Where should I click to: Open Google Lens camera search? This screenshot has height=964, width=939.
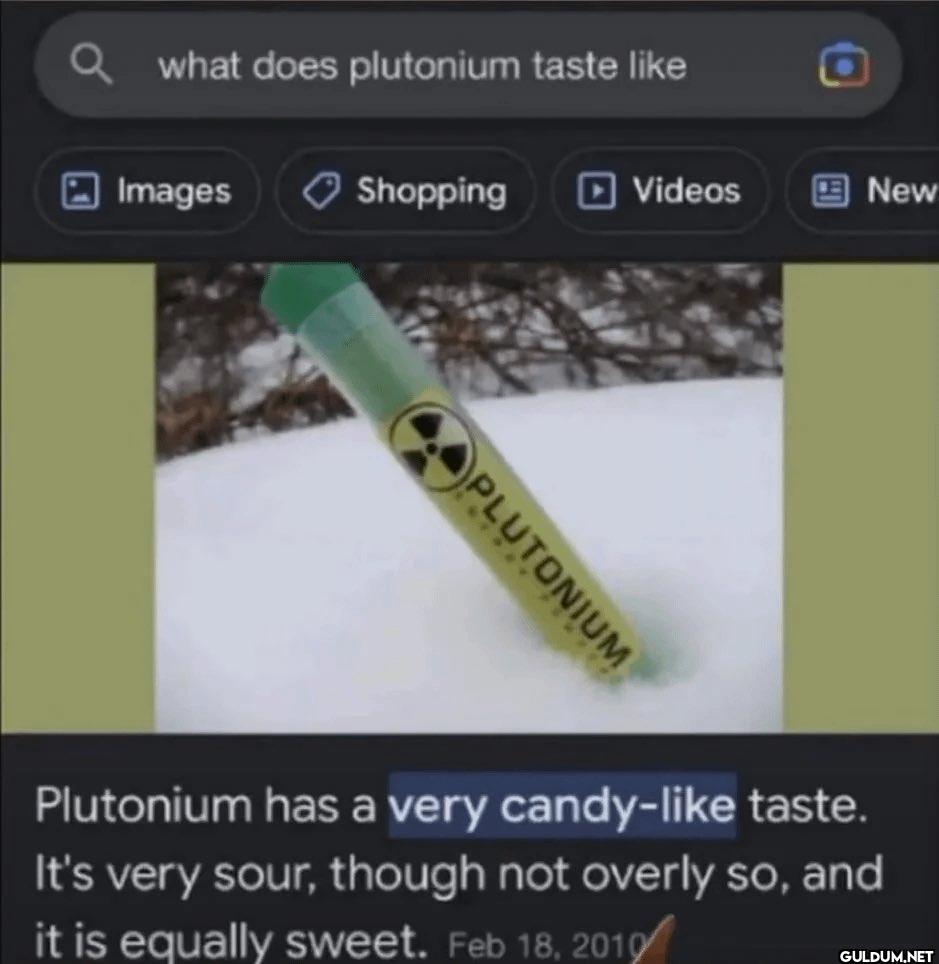click(843, 66)
